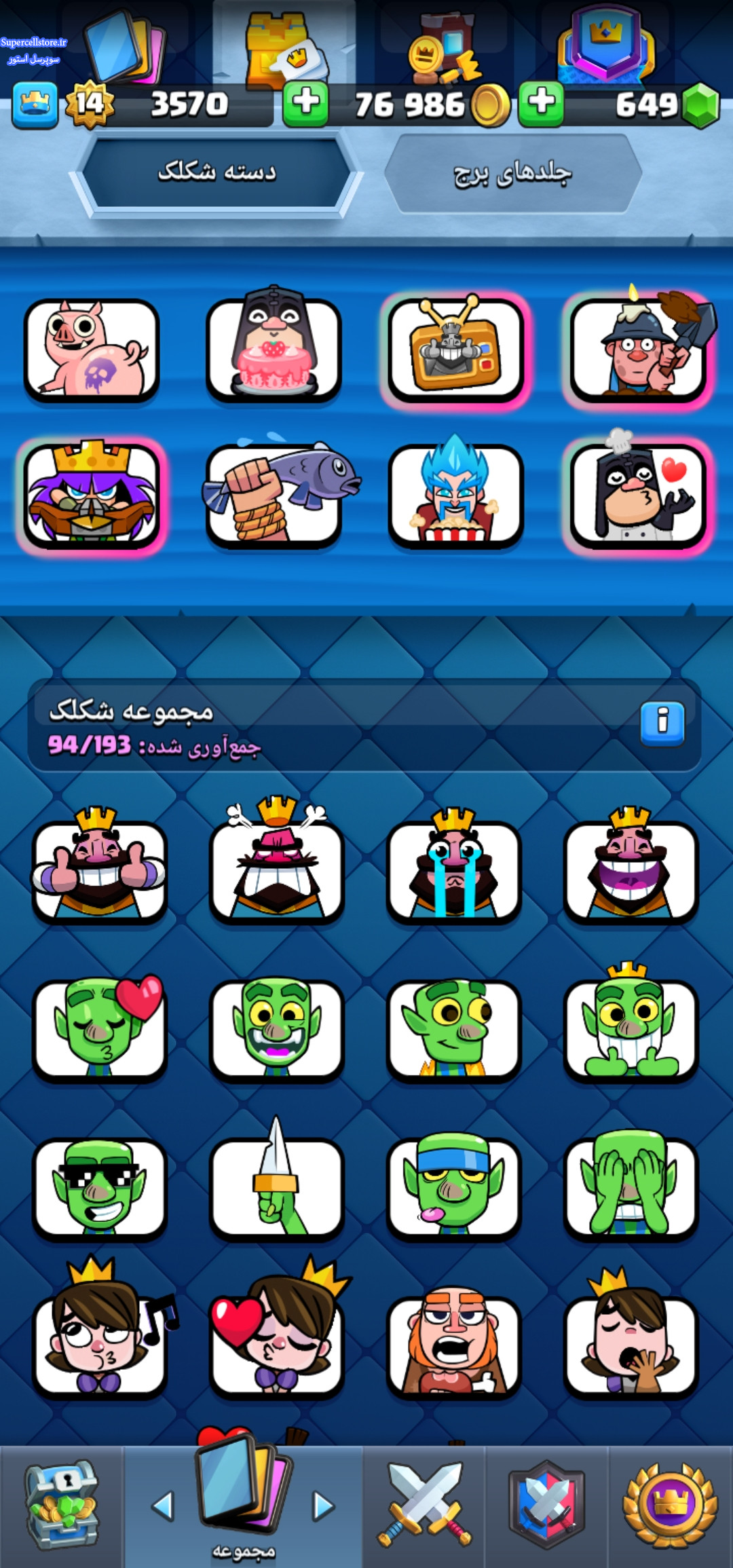Open the emote collection info button
Viewport: 733px width, 1568px height.
(662, 724)
